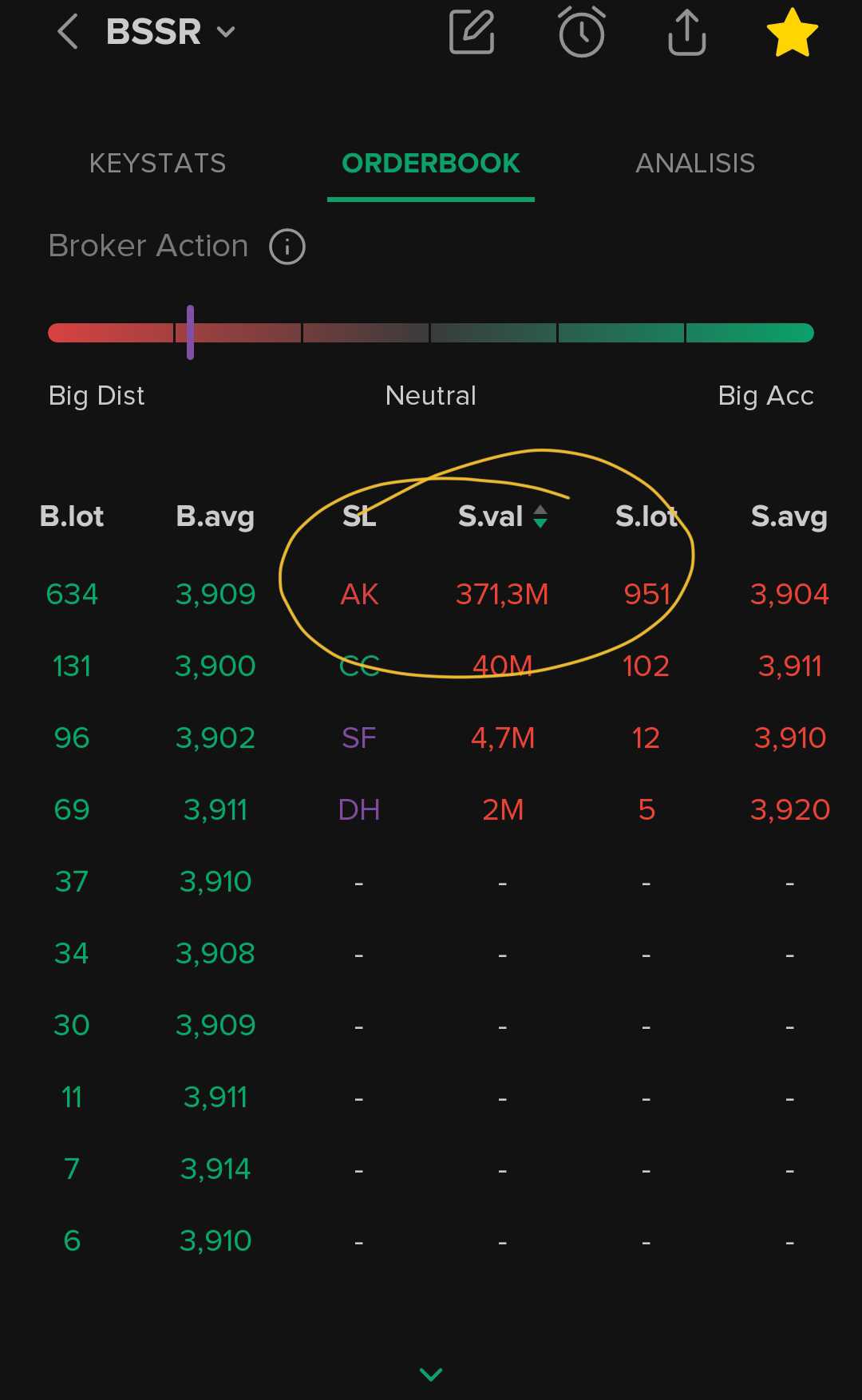Switch to the KEYSTATS tab
The height and width of the screenshot is (1400, 862).
(157, 164)
